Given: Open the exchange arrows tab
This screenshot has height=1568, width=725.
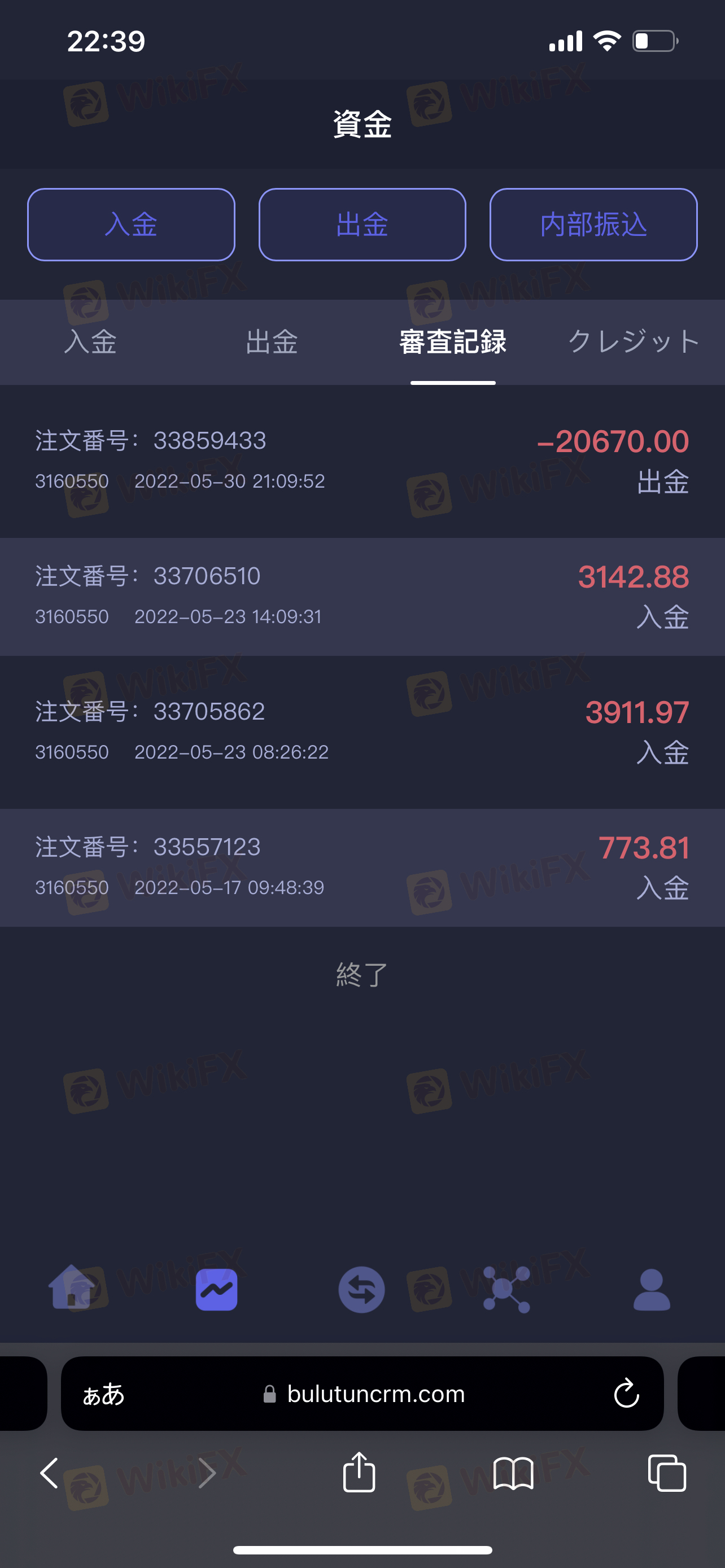Looking at the screenshot, I should point(361,1289).
